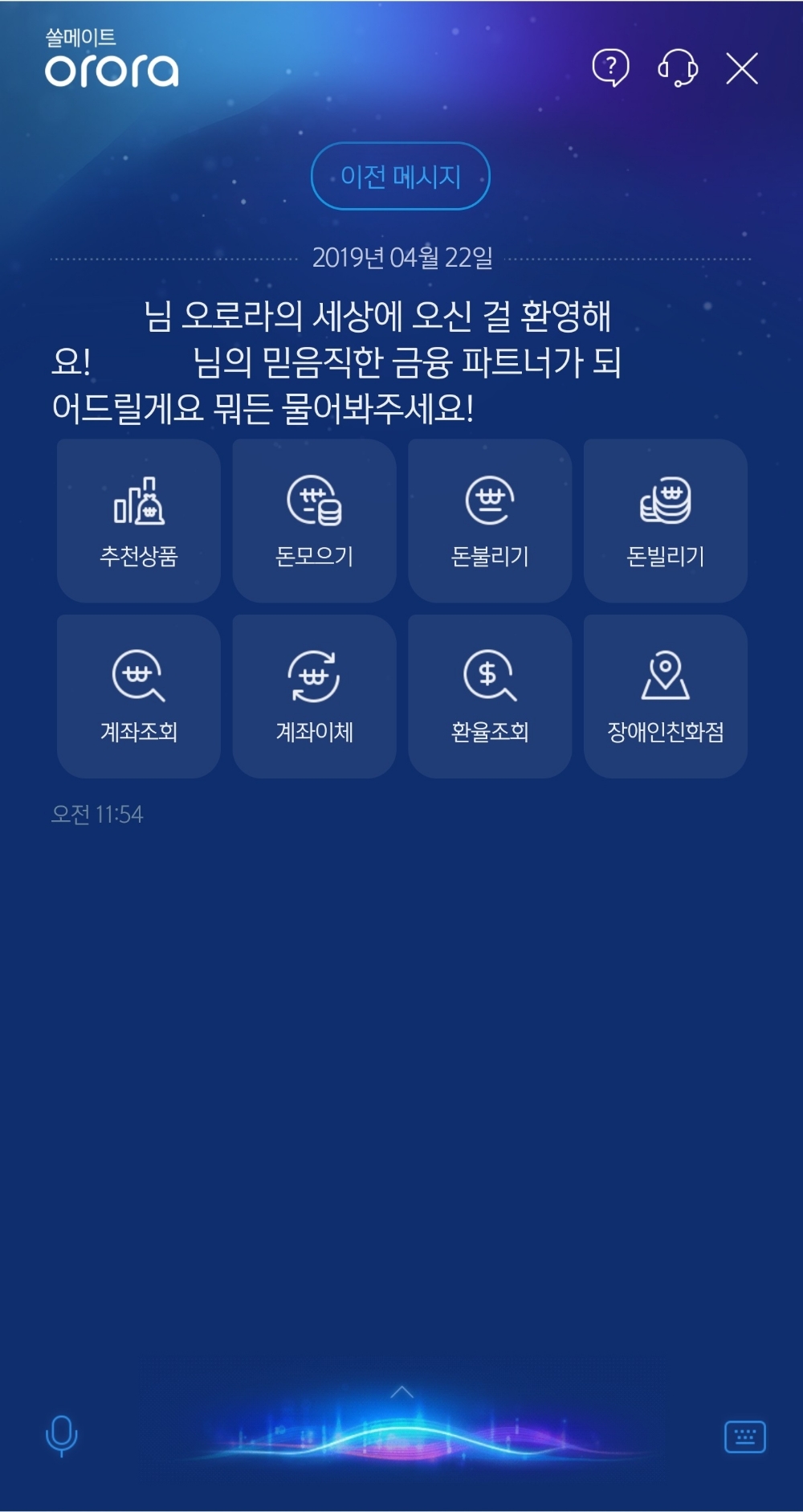Load 이전 메시지 previous messages
Screen dimensions: 803x1512
pos(401,175)
